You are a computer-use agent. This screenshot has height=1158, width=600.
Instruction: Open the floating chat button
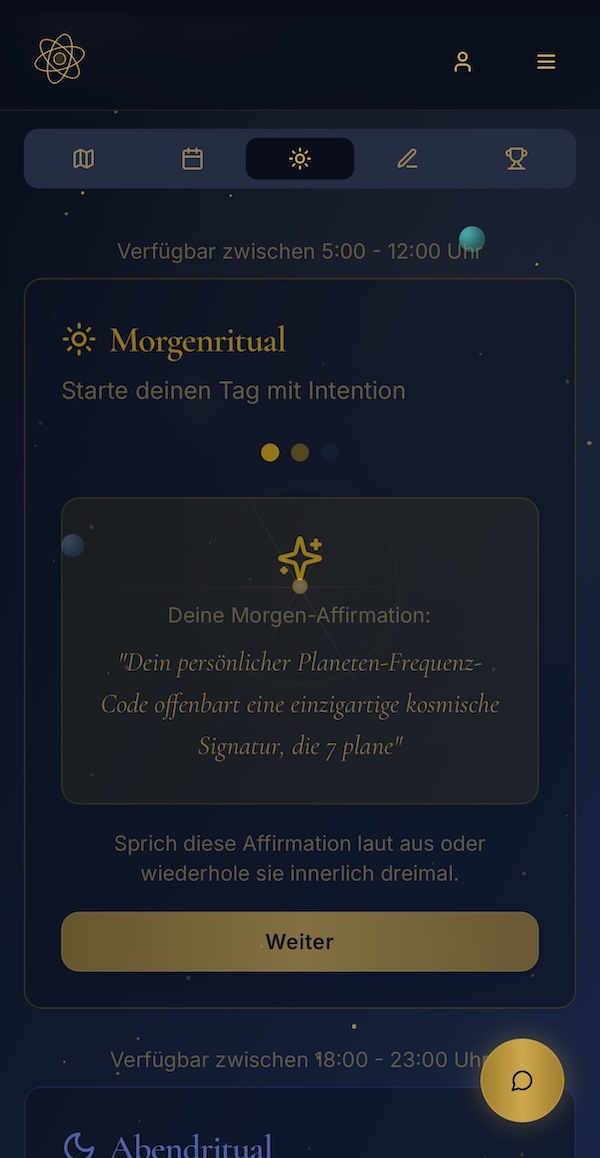(522, 1081)
